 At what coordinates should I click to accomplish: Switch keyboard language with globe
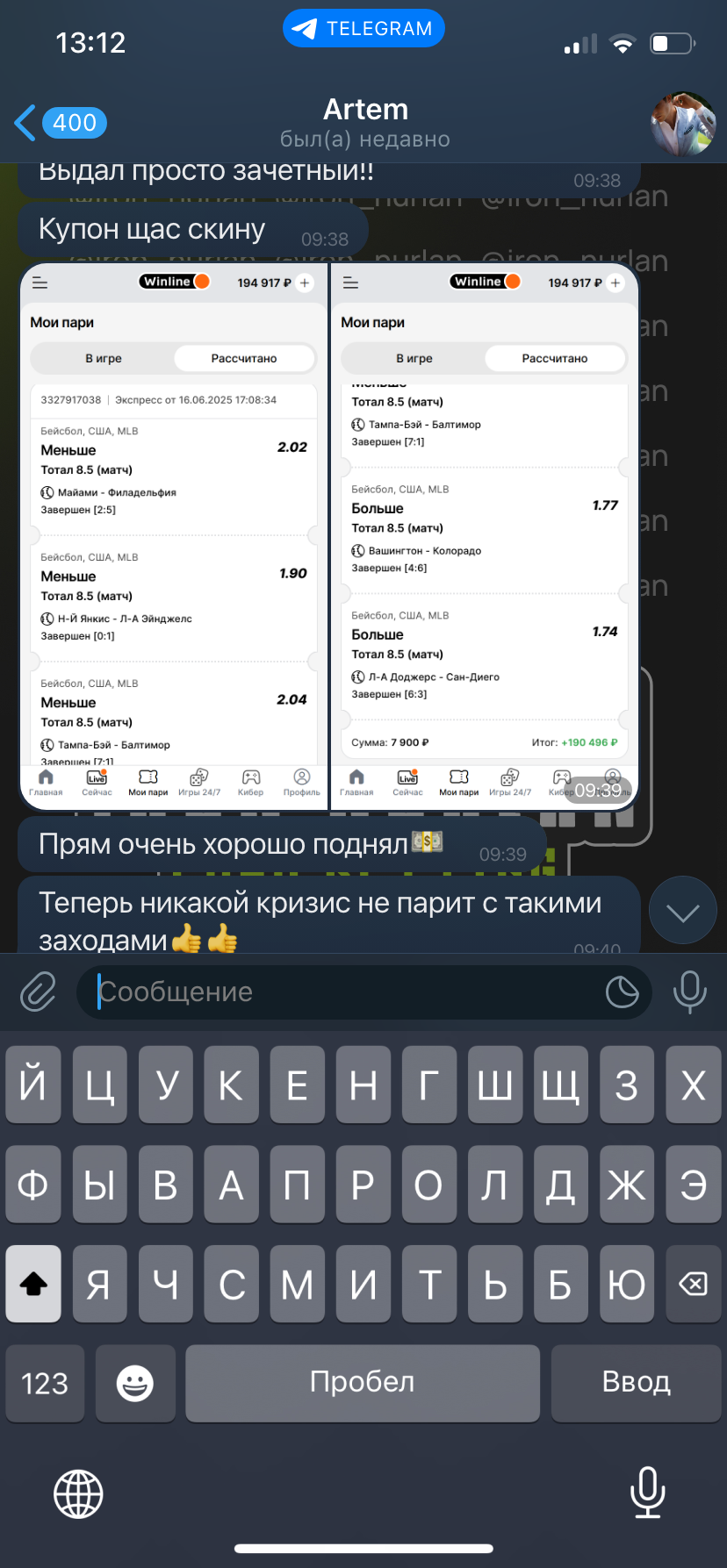[79, 1494]
